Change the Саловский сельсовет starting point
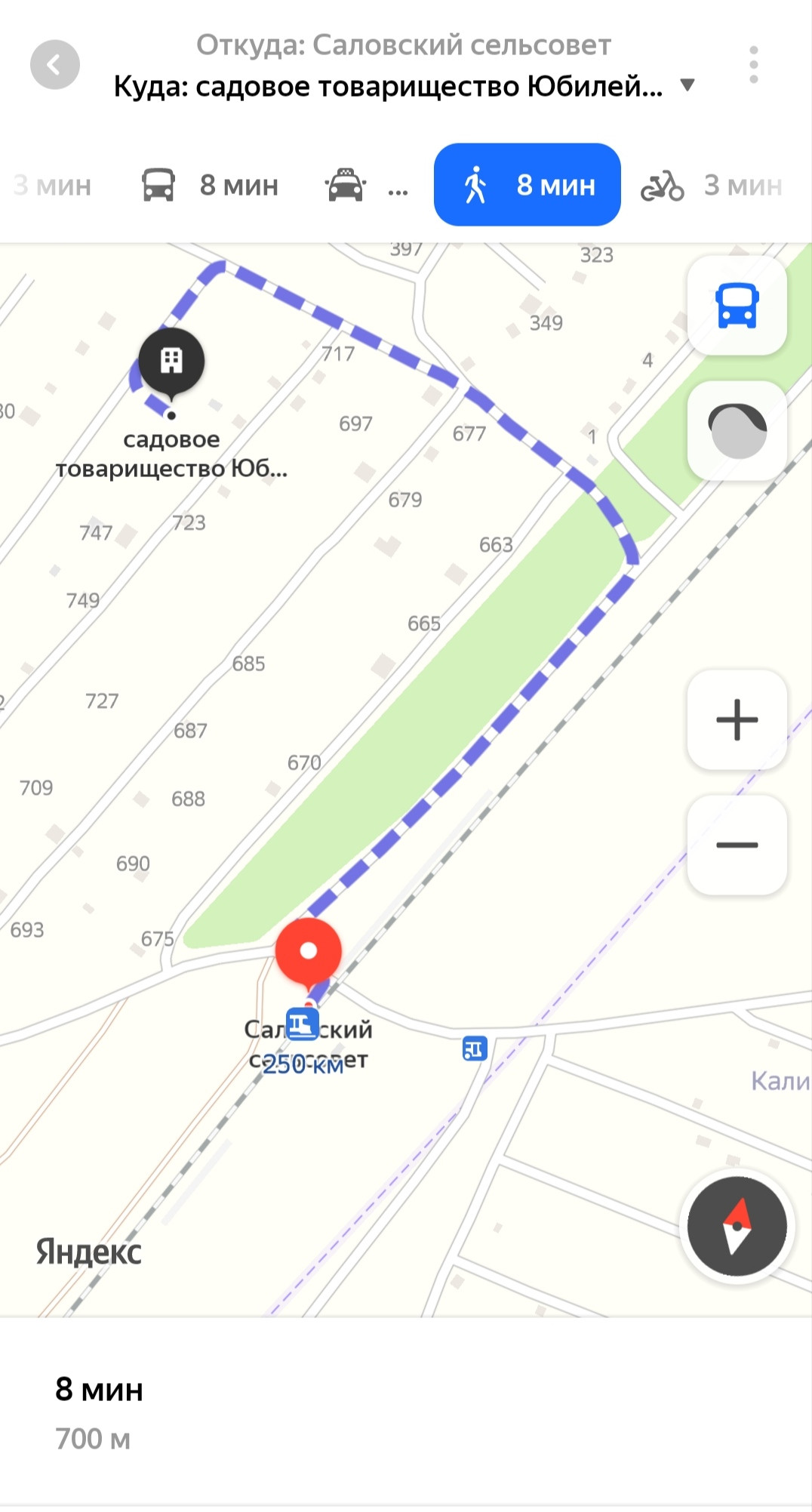 point(403,45)
